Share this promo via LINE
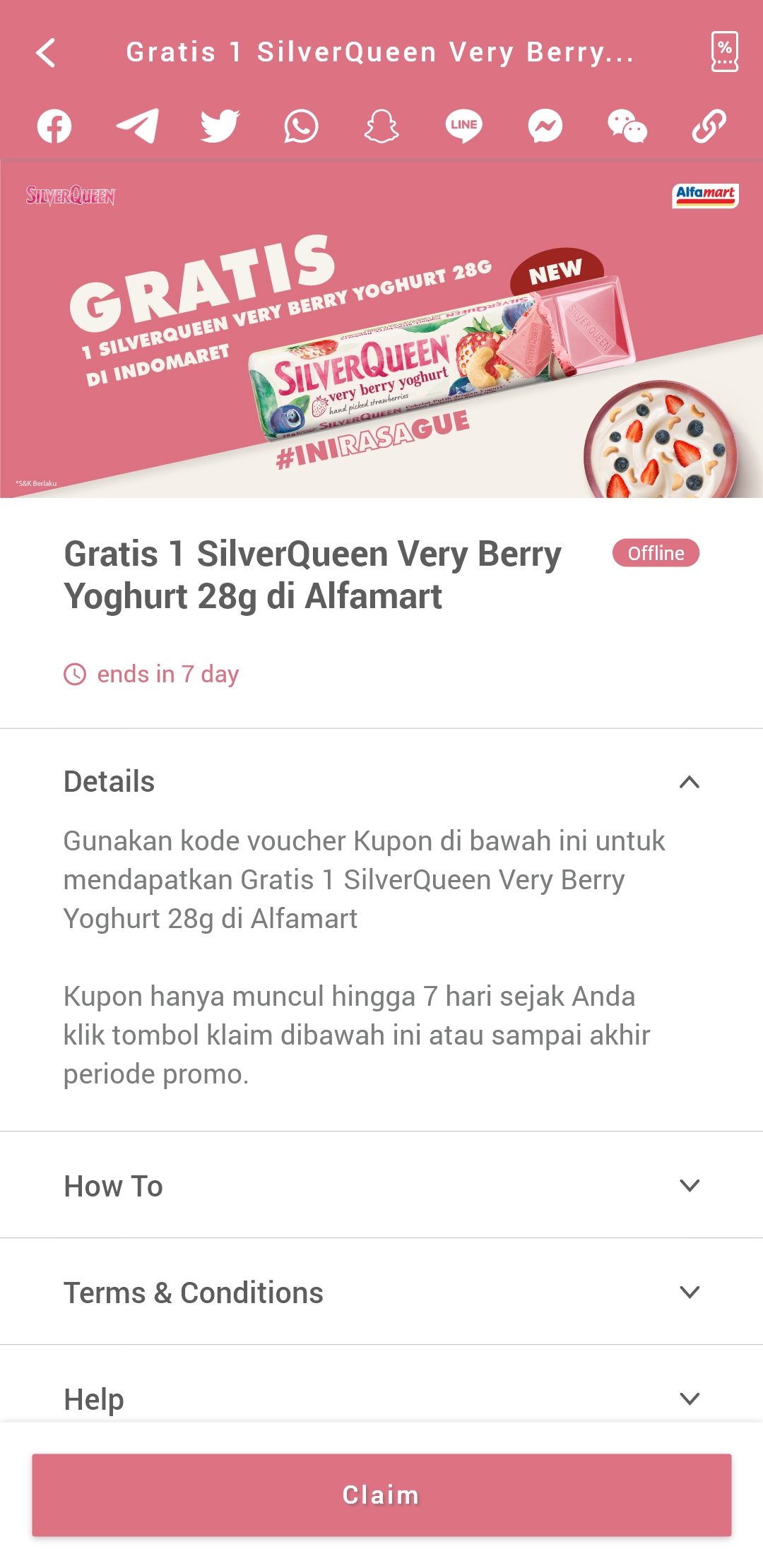763x1568 pixels. [463, 126]
